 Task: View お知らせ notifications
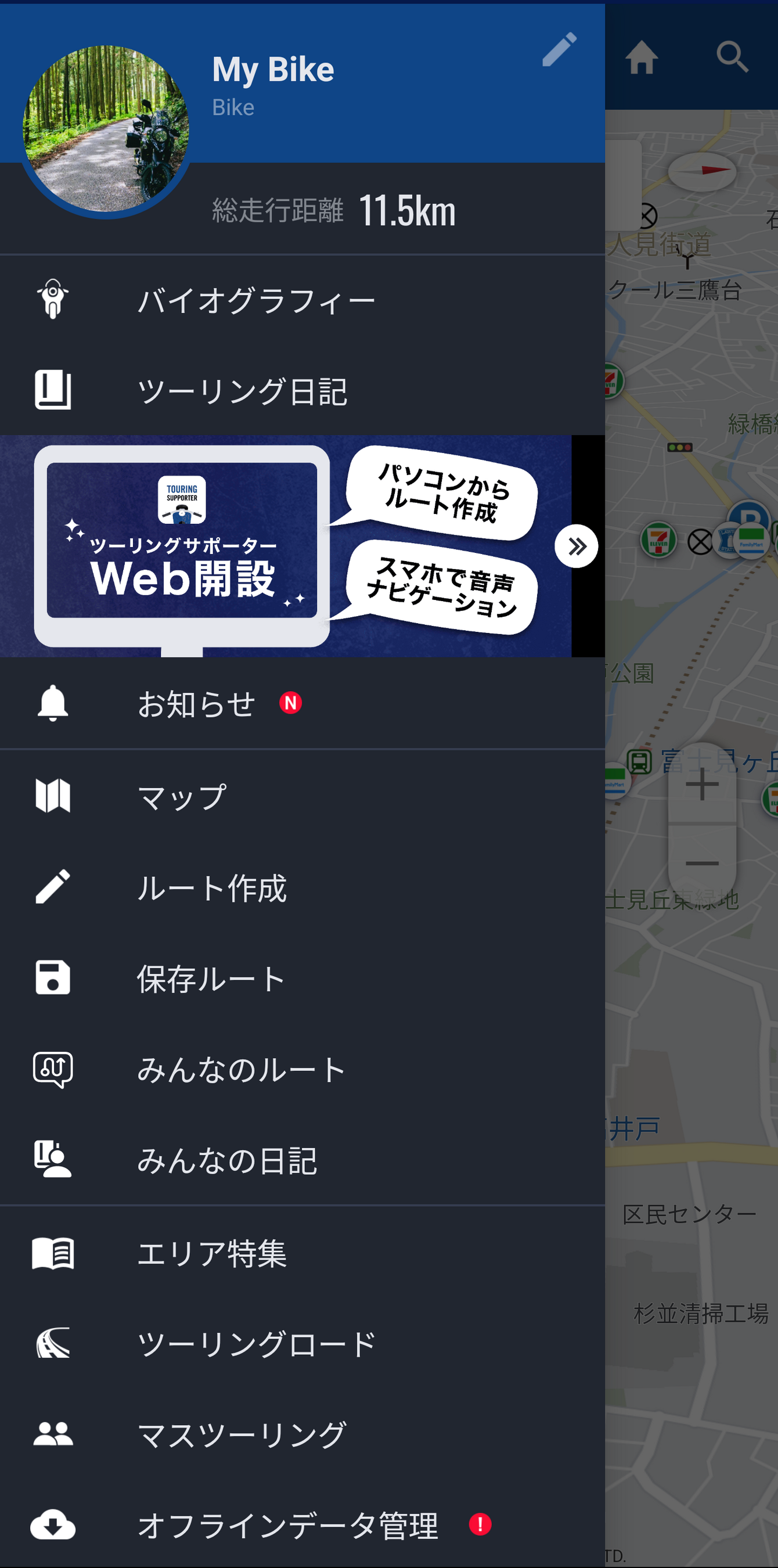pyautogui.click(x=196, y=704)
